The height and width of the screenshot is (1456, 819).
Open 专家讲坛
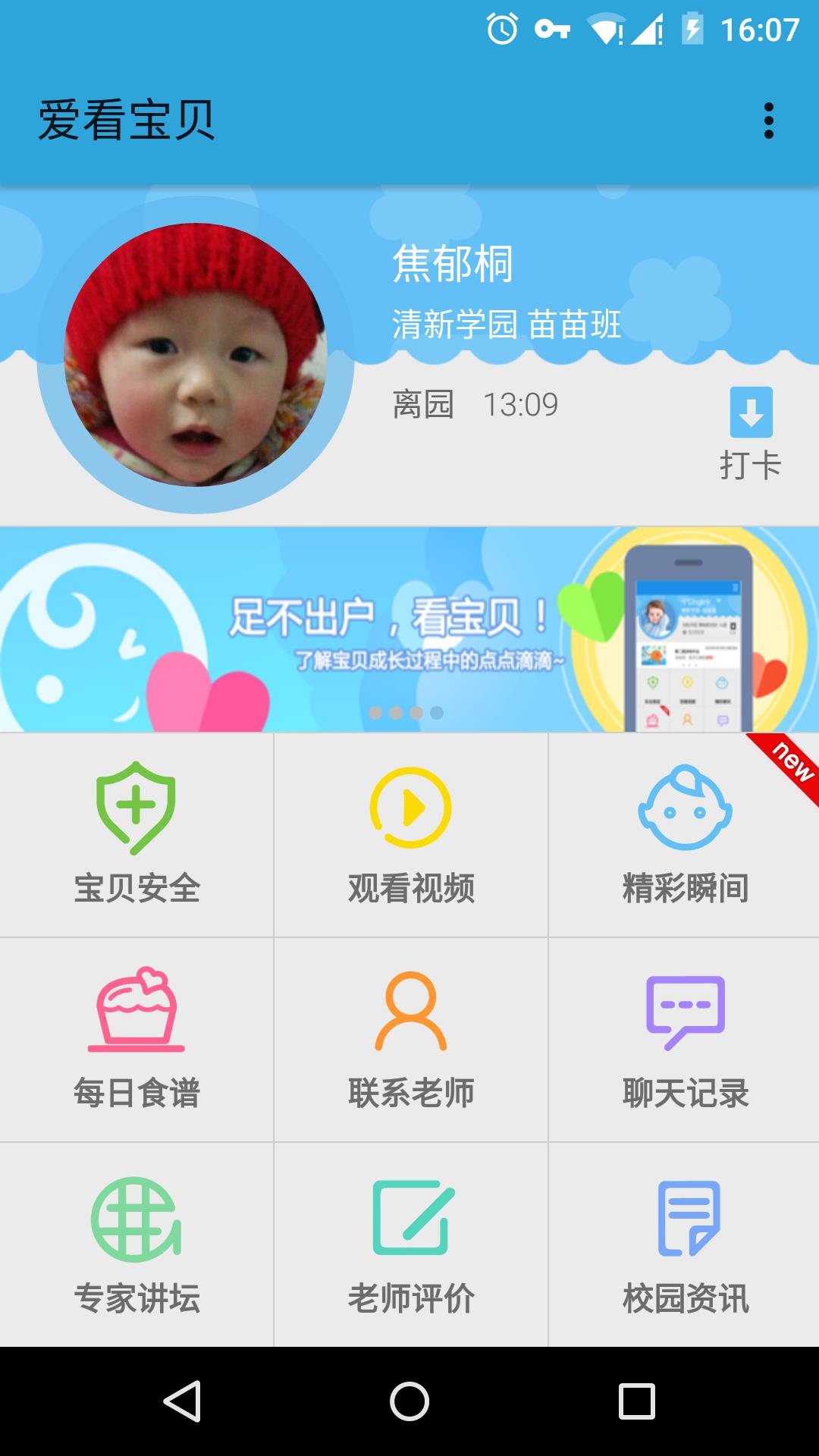click(136, 1244)
